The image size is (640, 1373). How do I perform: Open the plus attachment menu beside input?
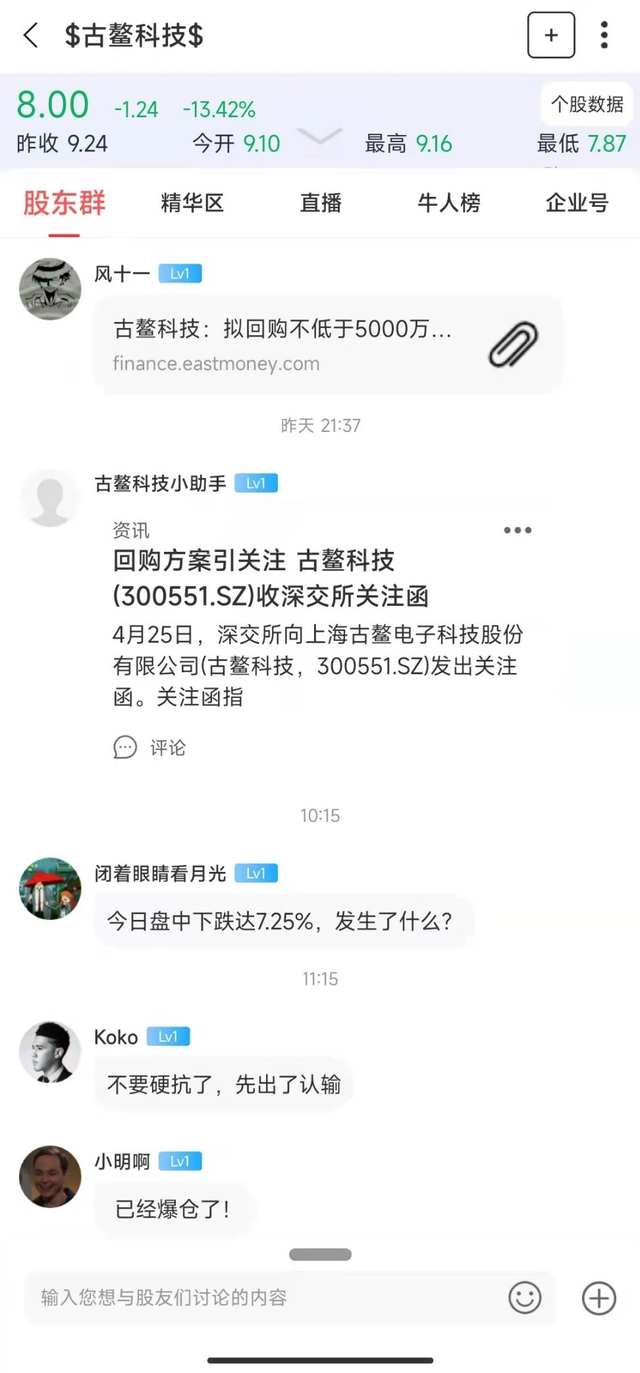[599, 1298]
